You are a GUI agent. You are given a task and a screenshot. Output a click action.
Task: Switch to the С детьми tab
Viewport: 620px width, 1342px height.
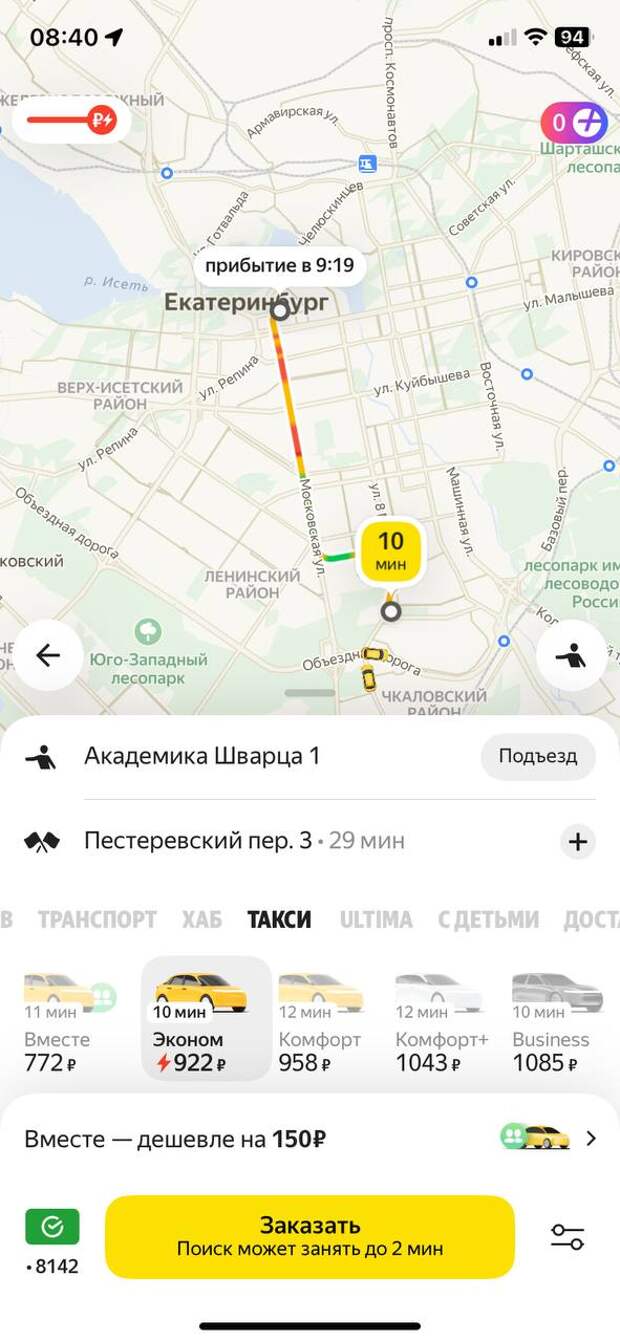488,919
